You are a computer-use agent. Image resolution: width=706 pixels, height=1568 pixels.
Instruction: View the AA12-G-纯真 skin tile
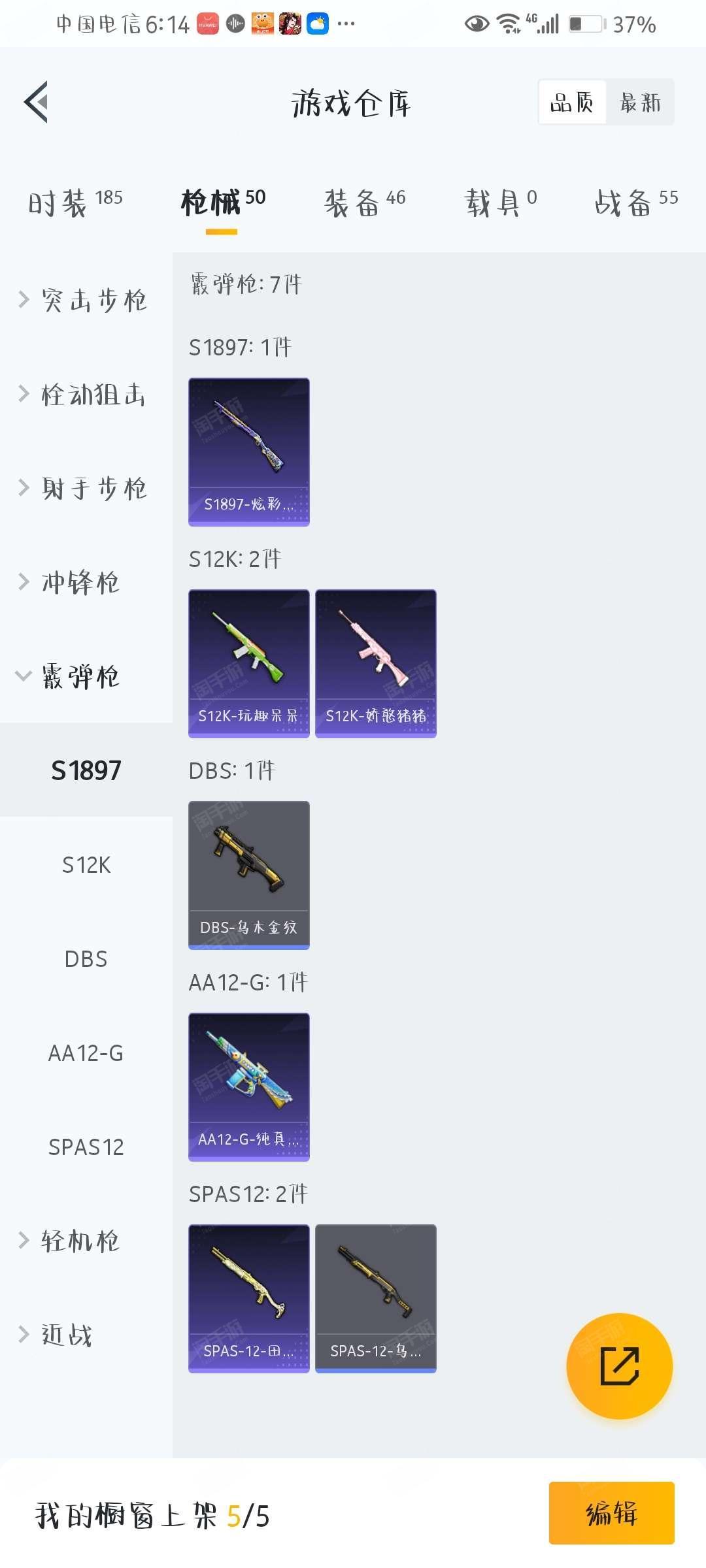[x=249, y=1087]
